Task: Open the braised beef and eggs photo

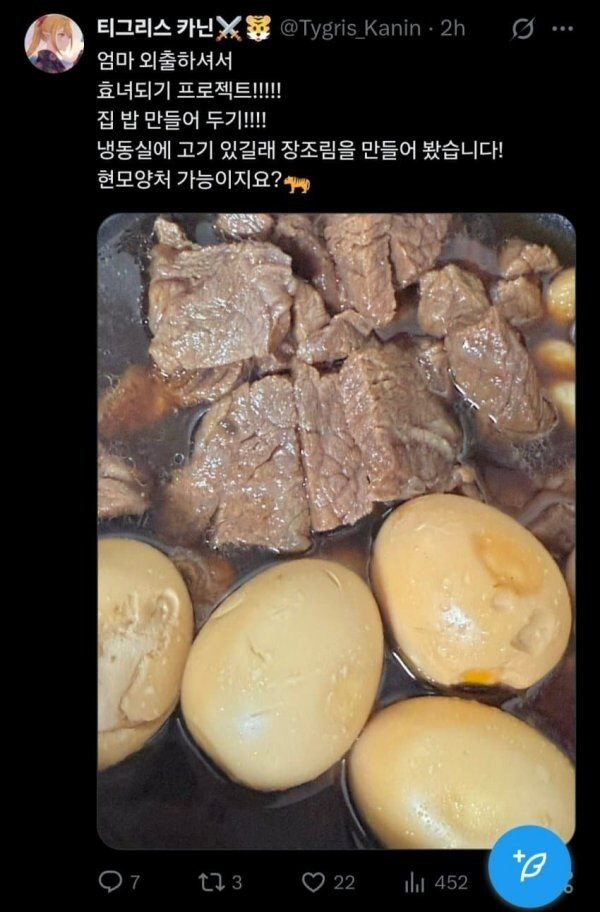Action: tap(335, 530)
